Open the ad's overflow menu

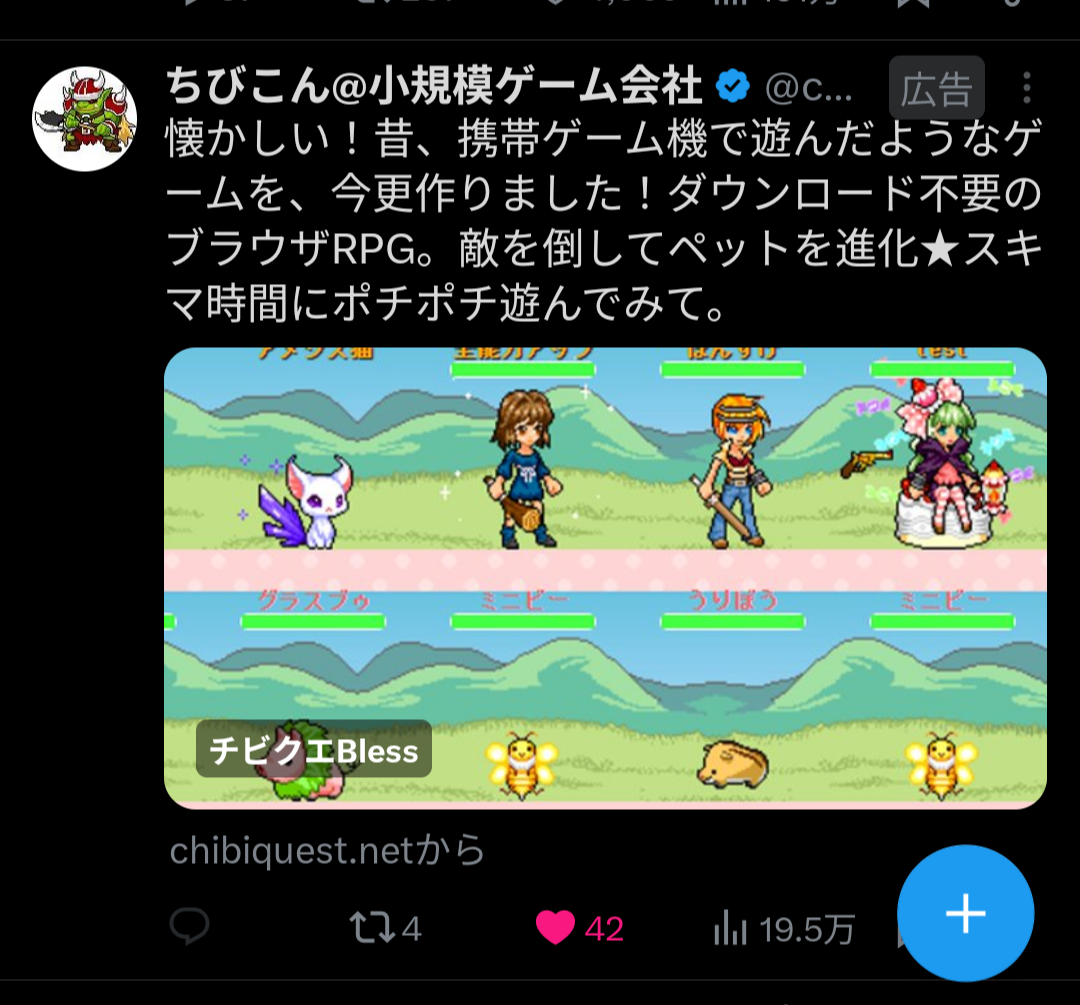pos(1026,88)
